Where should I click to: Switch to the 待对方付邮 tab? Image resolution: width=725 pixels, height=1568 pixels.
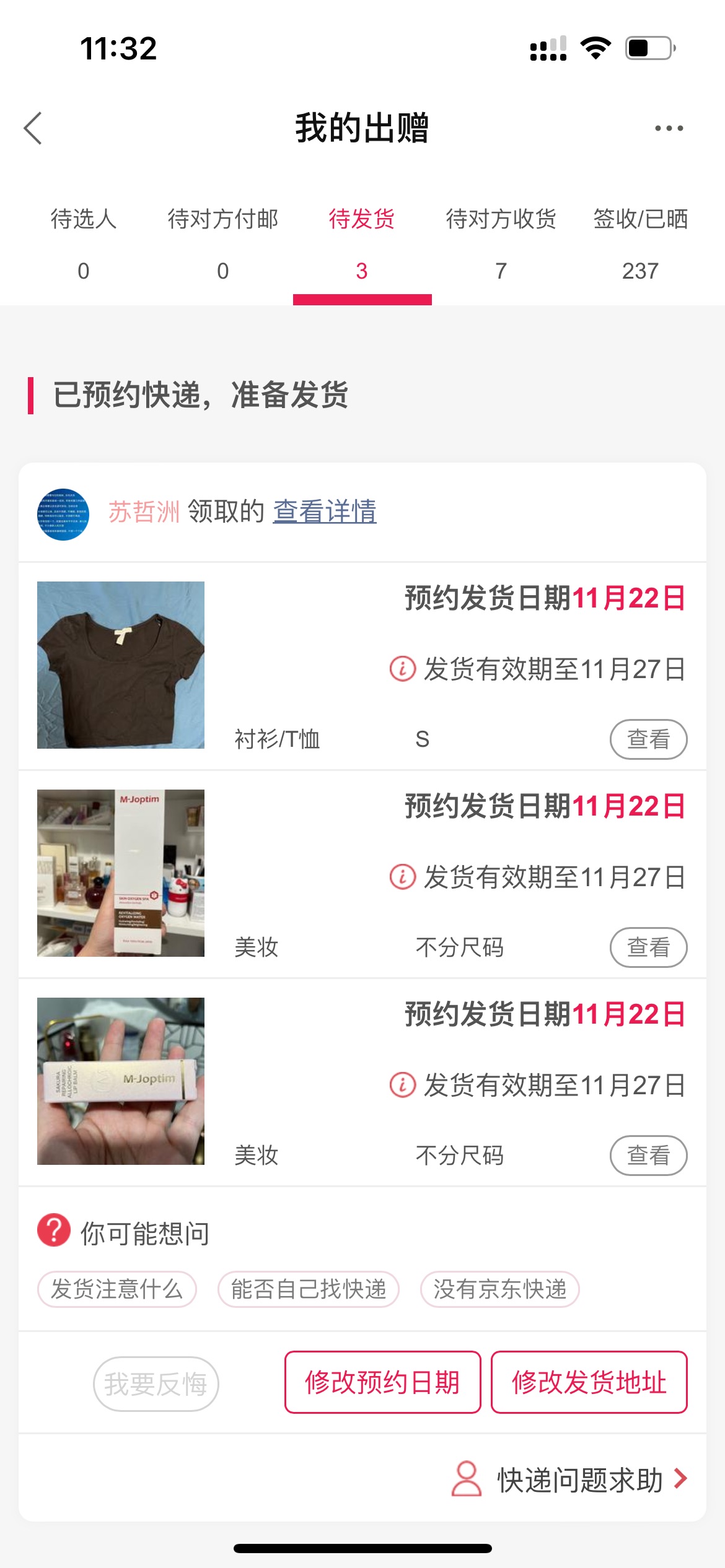(x=223, y=244)
